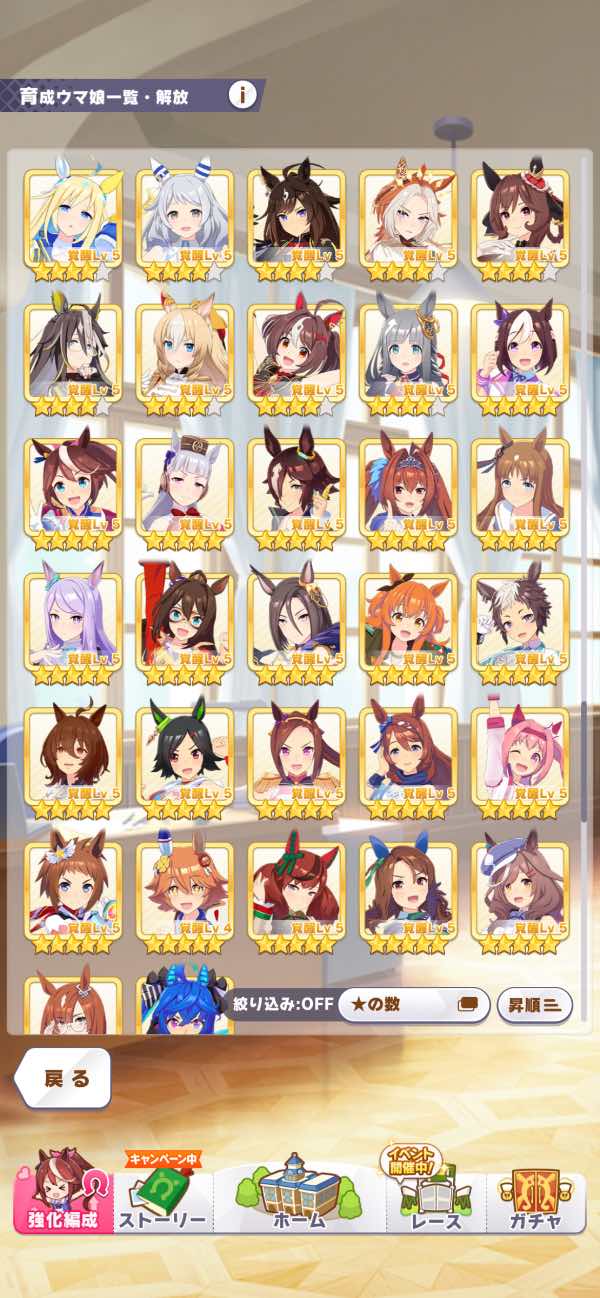Open the orange-haired girl with black bow card
The width and height of the screenshot is (600, 1298).
(408, 621)
